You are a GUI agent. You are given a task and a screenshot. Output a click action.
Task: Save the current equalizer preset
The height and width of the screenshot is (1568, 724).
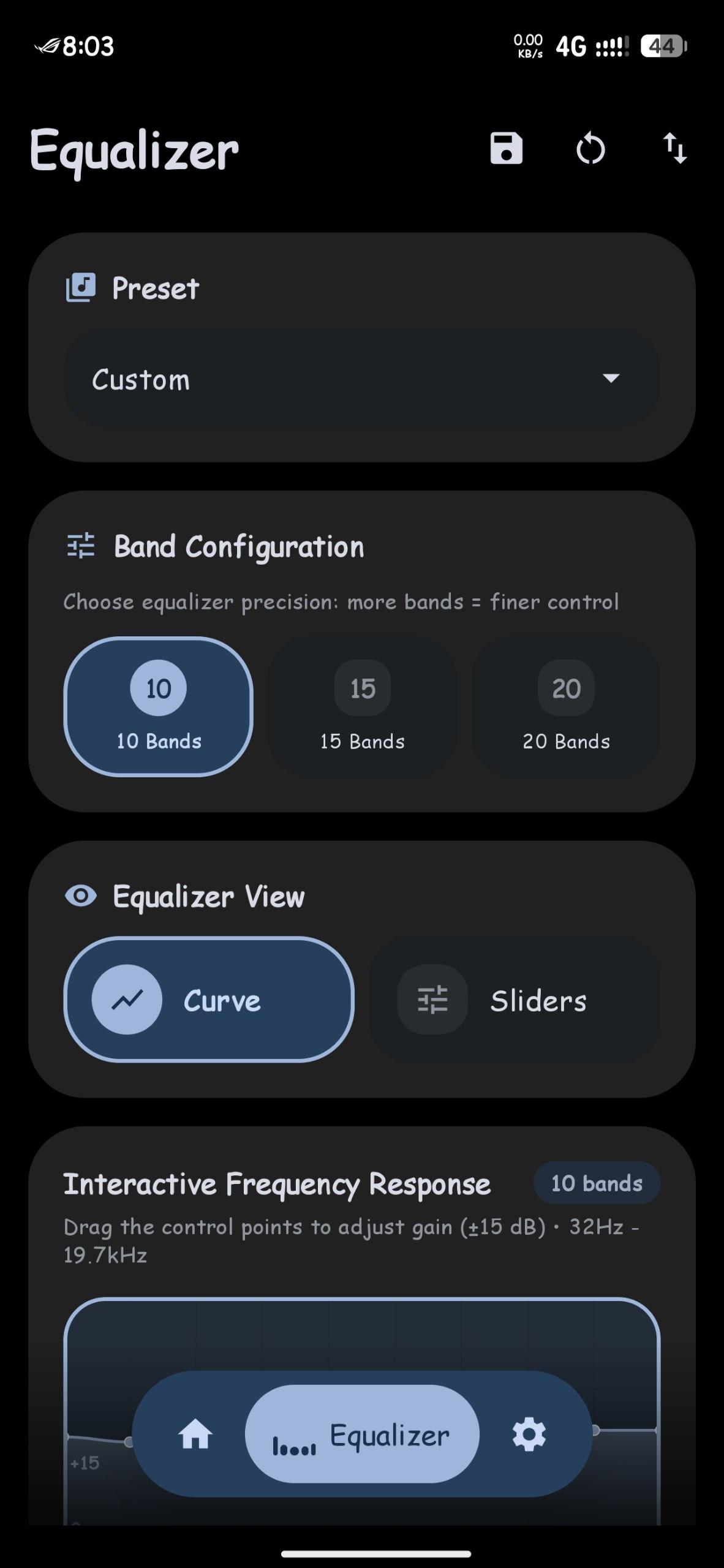506,149
